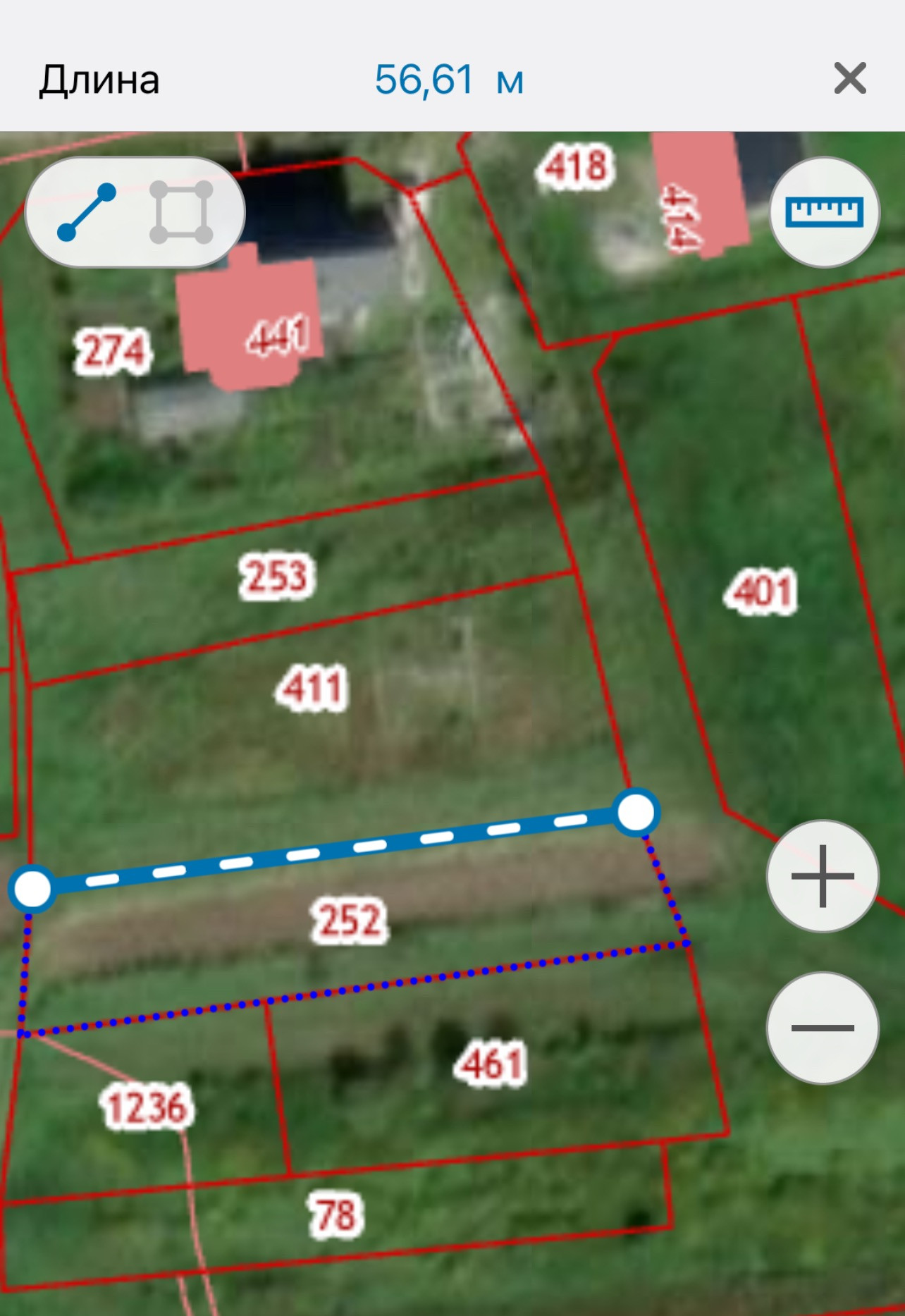Close the length measurement panel
This screenshot has height=1316, width=905.
(x=849, y=78)
